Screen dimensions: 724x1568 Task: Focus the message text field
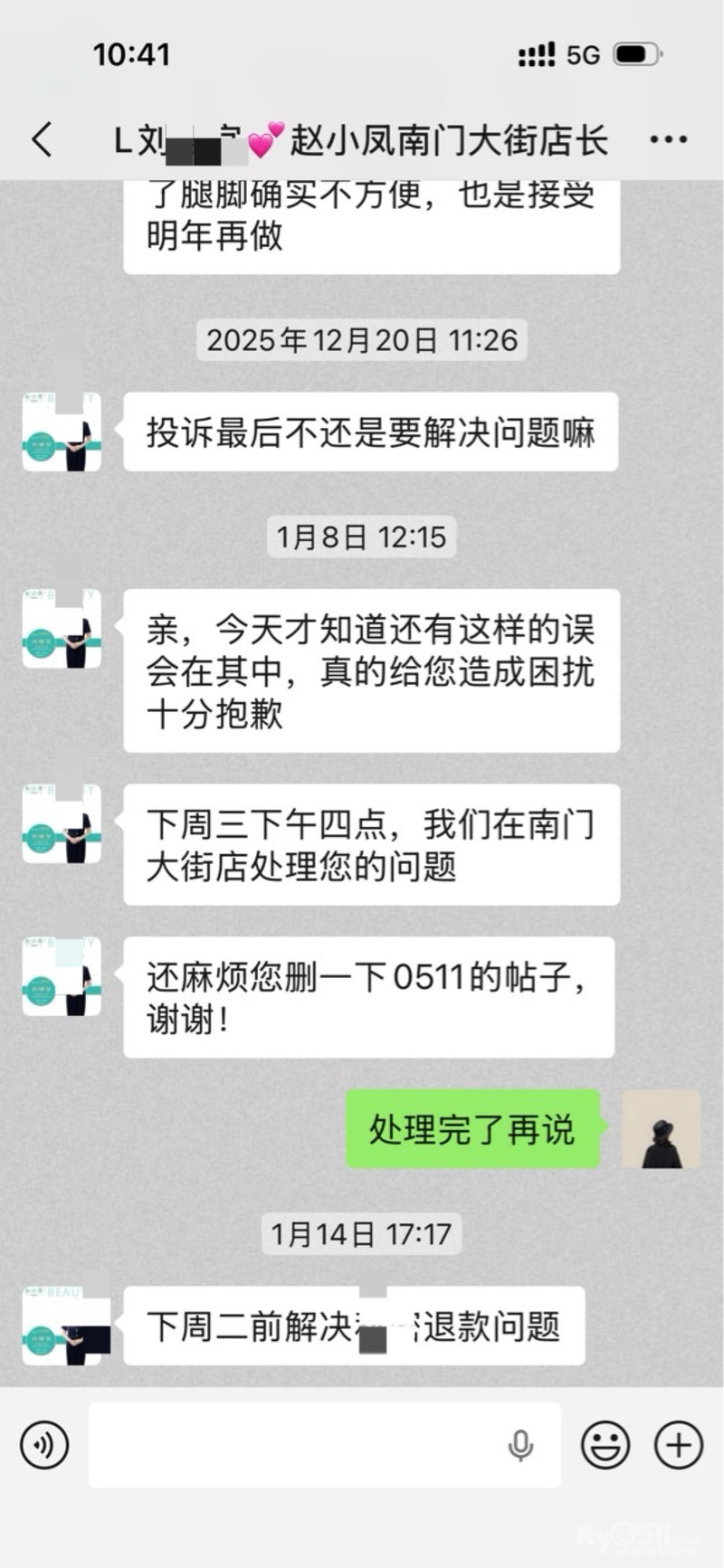(x=299, y=1445)
